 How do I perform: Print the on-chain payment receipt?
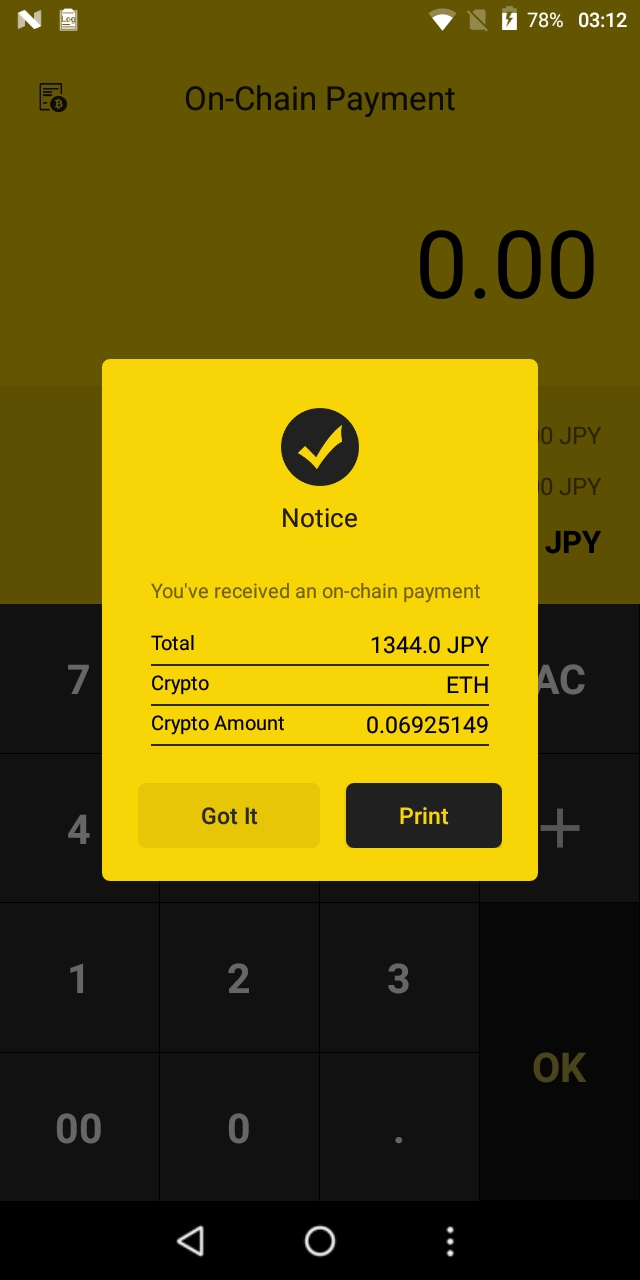coord(424,815)
